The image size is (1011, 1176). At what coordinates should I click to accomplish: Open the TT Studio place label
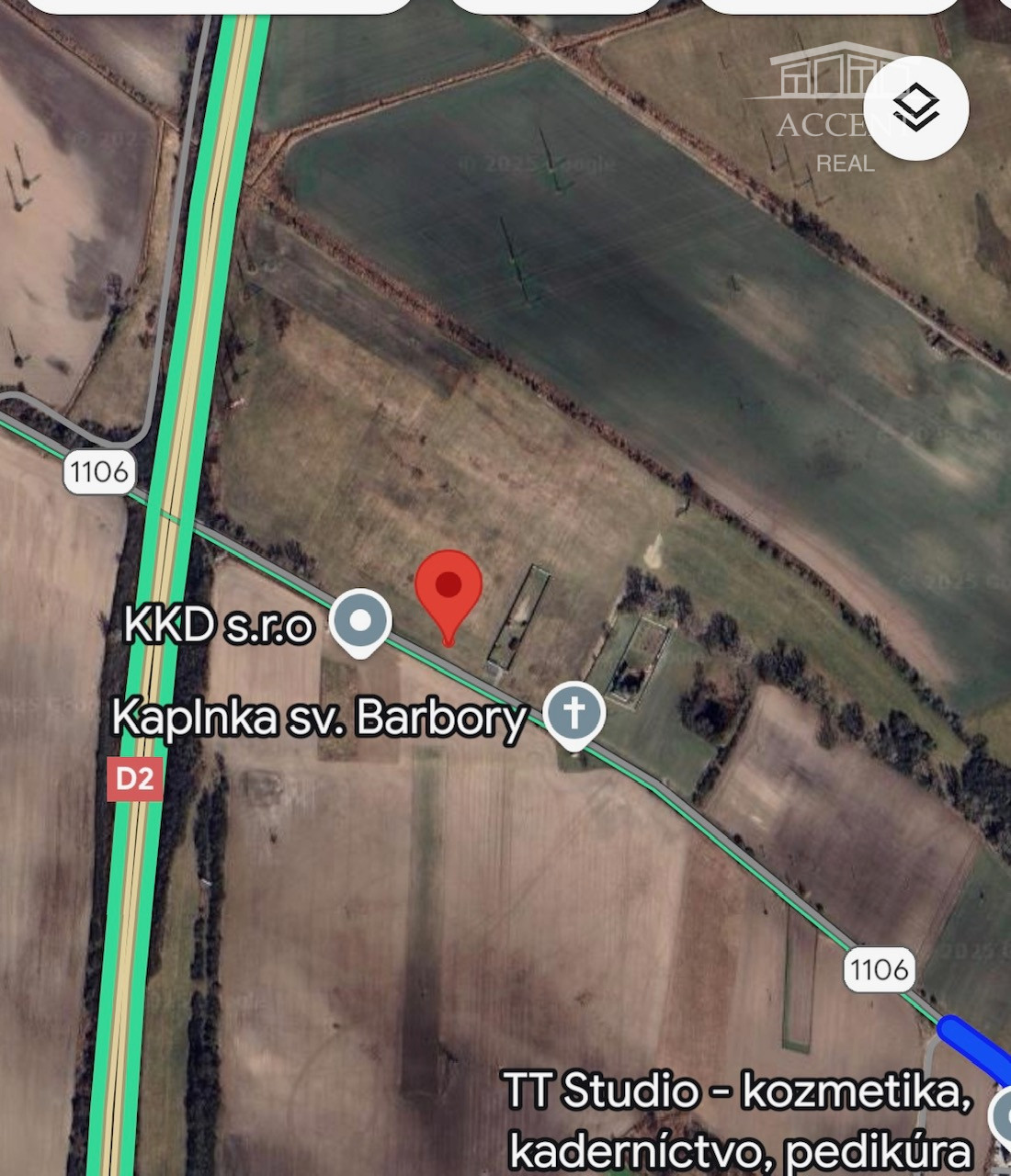pyautogui.click(x=739, y=1119)
